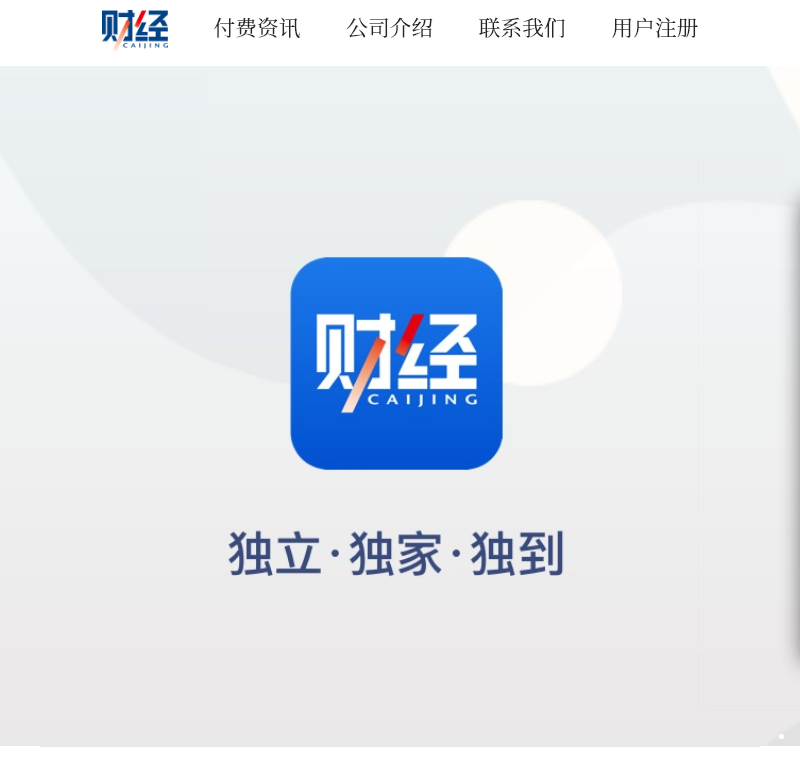800x768 pixels.
Task: Open the 付费资讯 page
Action: 257,28
